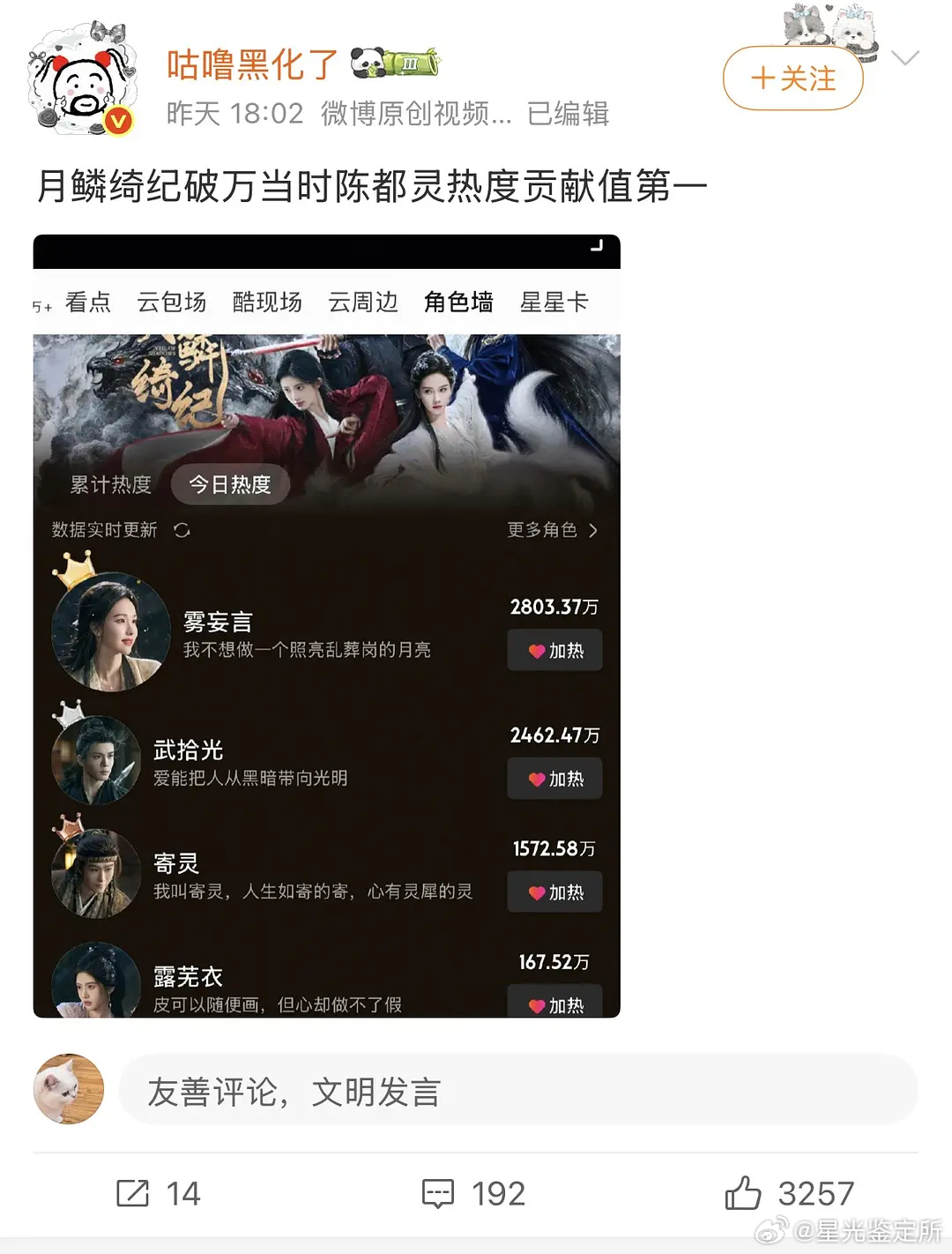
Task: Tap the 加热 button for 寄灵
Action: (x=554, y=892)
